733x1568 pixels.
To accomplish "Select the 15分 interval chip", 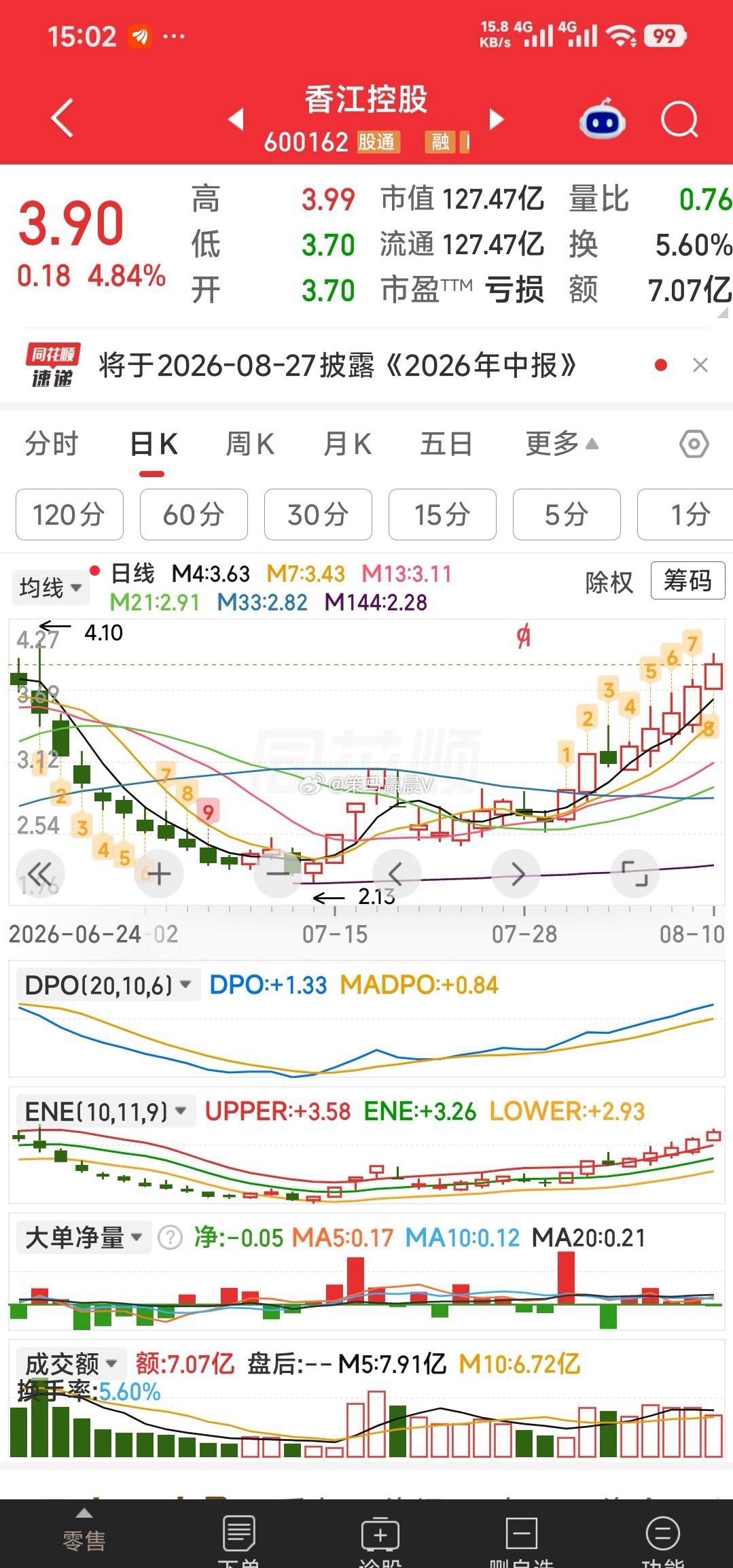I will click(x=442, y=515).
